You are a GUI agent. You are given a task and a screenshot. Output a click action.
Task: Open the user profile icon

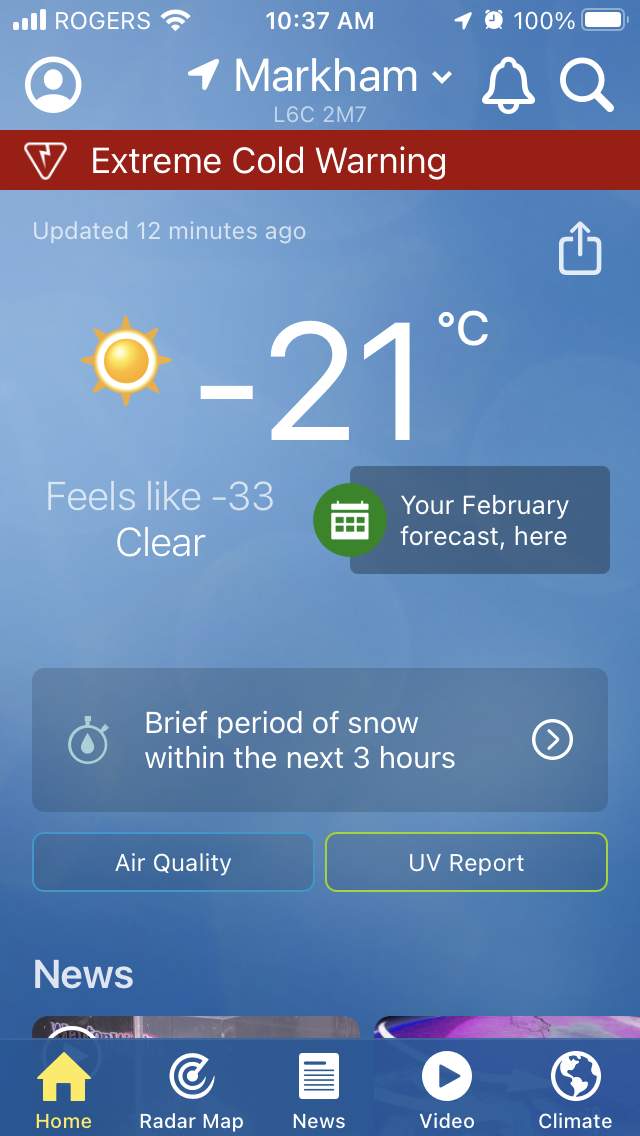click(53, 86)
